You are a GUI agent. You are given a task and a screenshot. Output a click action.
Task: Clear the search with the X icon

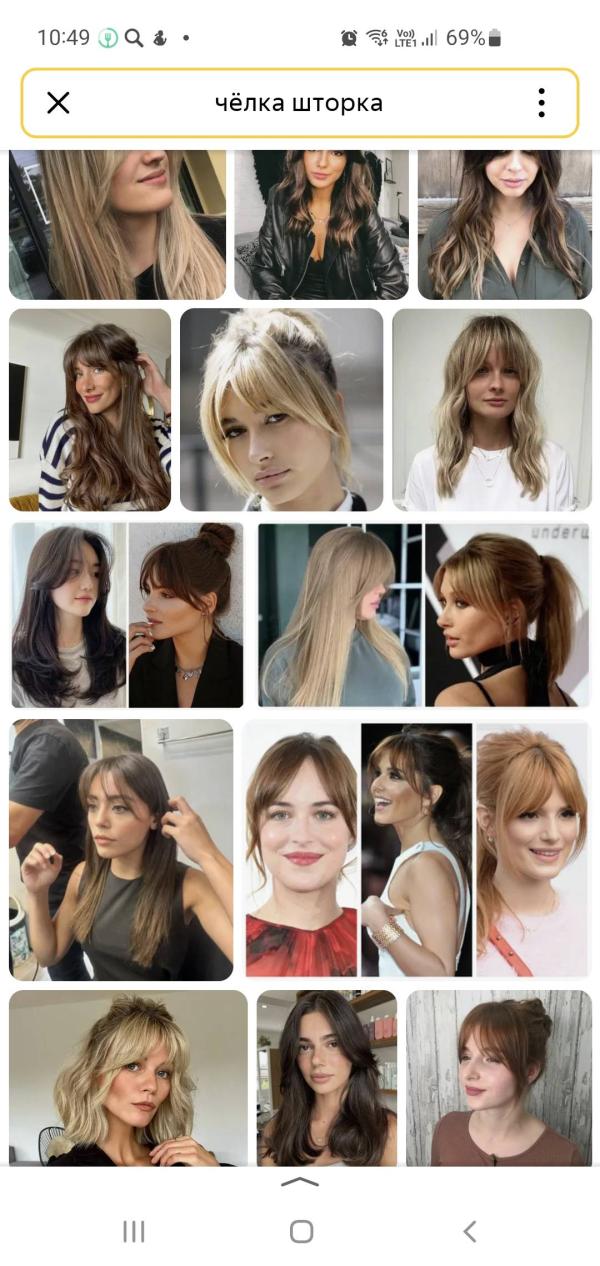tap(59, 103)
